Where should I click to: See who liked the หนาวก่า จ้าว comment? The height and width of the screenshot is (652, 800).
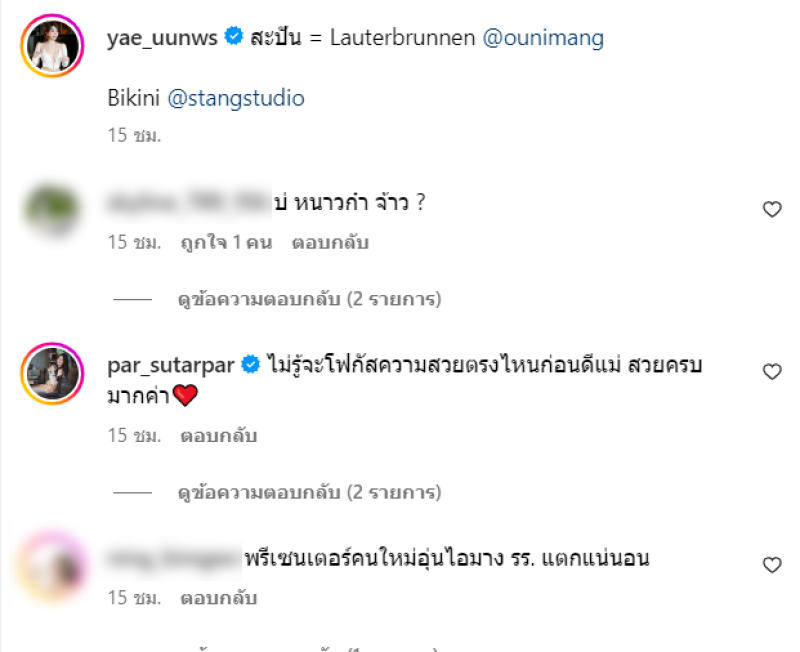point(227,243)
